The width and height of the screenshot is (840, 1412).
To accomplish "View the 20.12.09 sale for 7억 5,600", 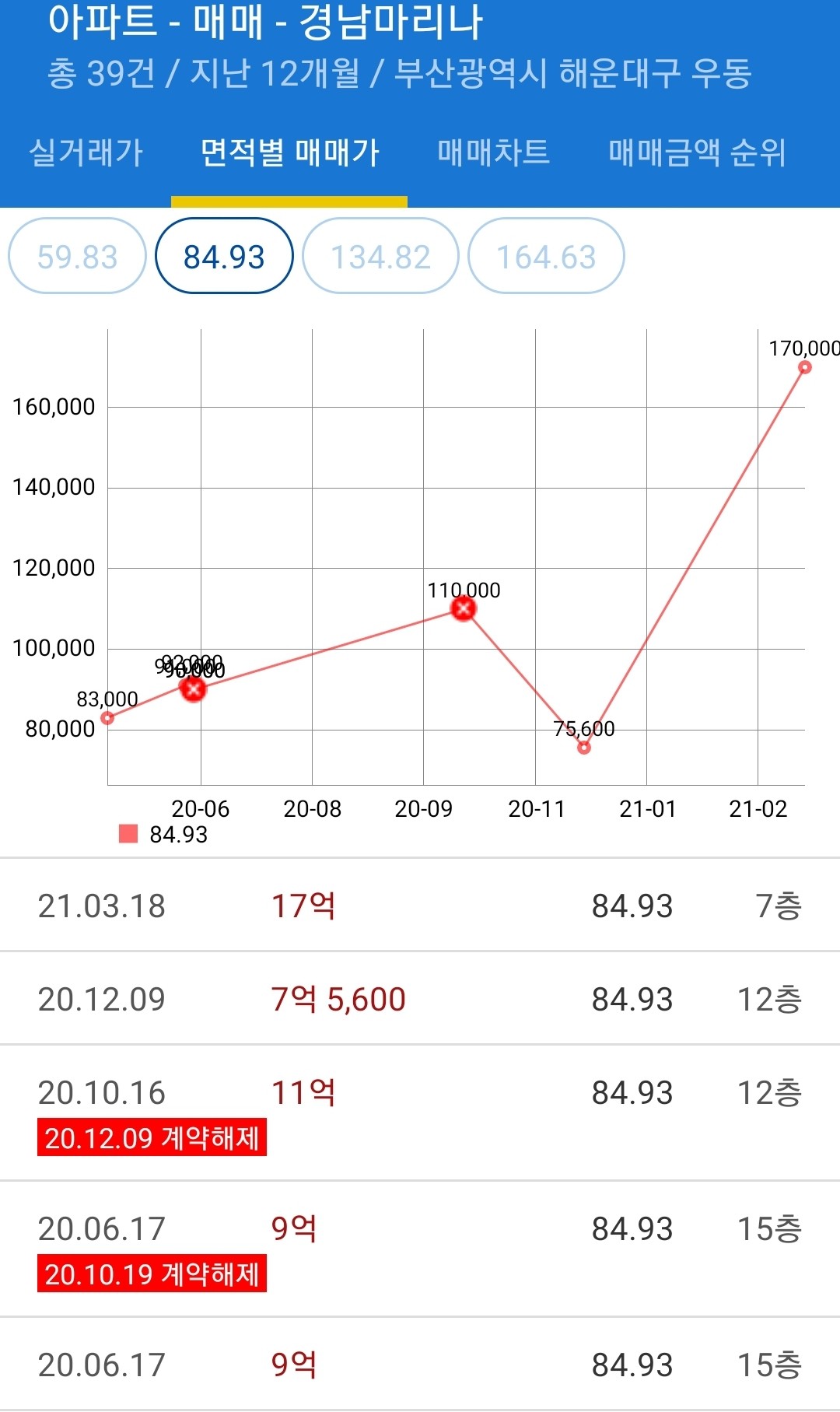I will [x=420, y=1000].
